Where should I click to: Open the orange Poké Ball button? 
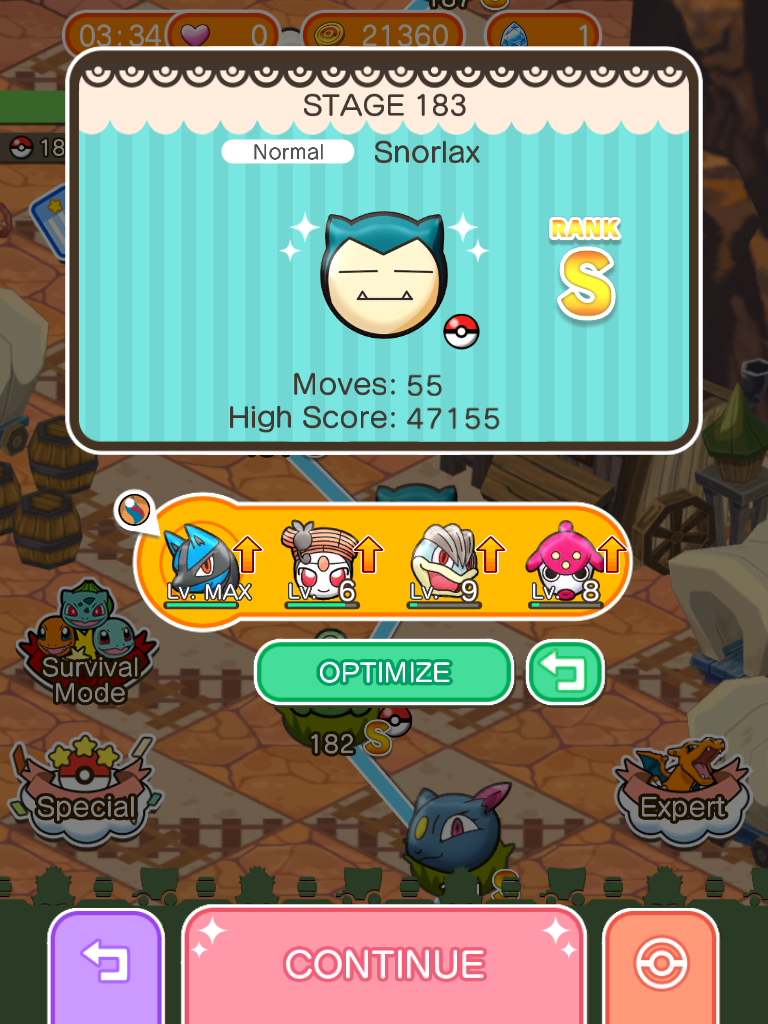click(661, 965)
